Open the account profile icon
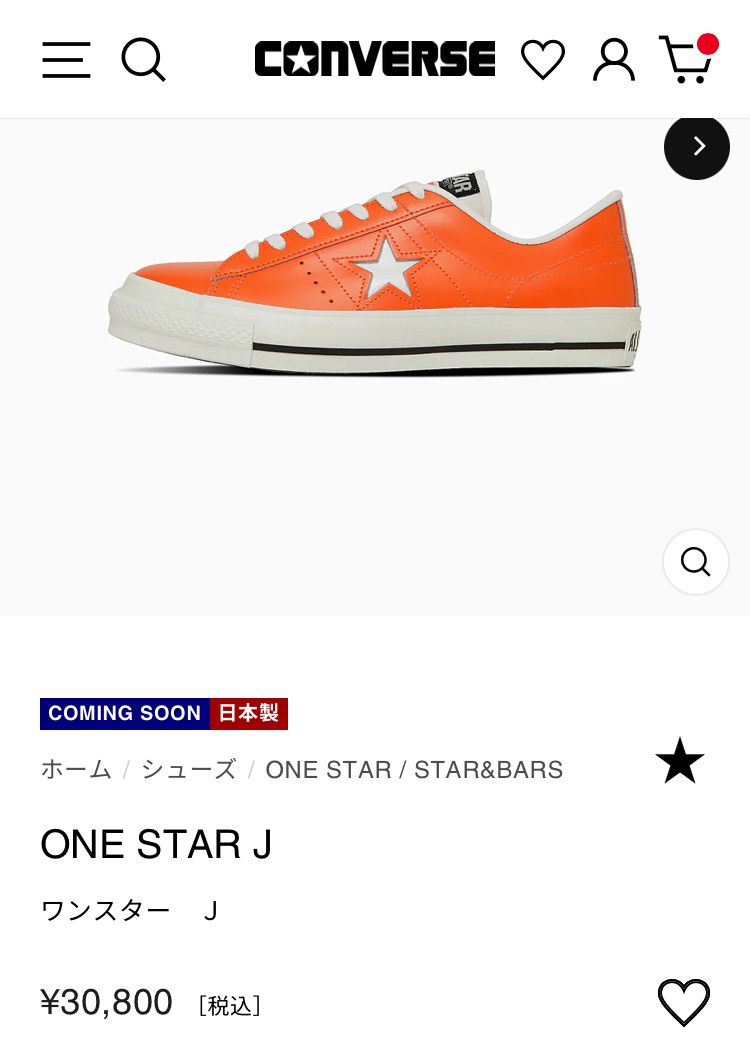The width and height of the screenshot is (750, 1054). click(x=613, y=60)
